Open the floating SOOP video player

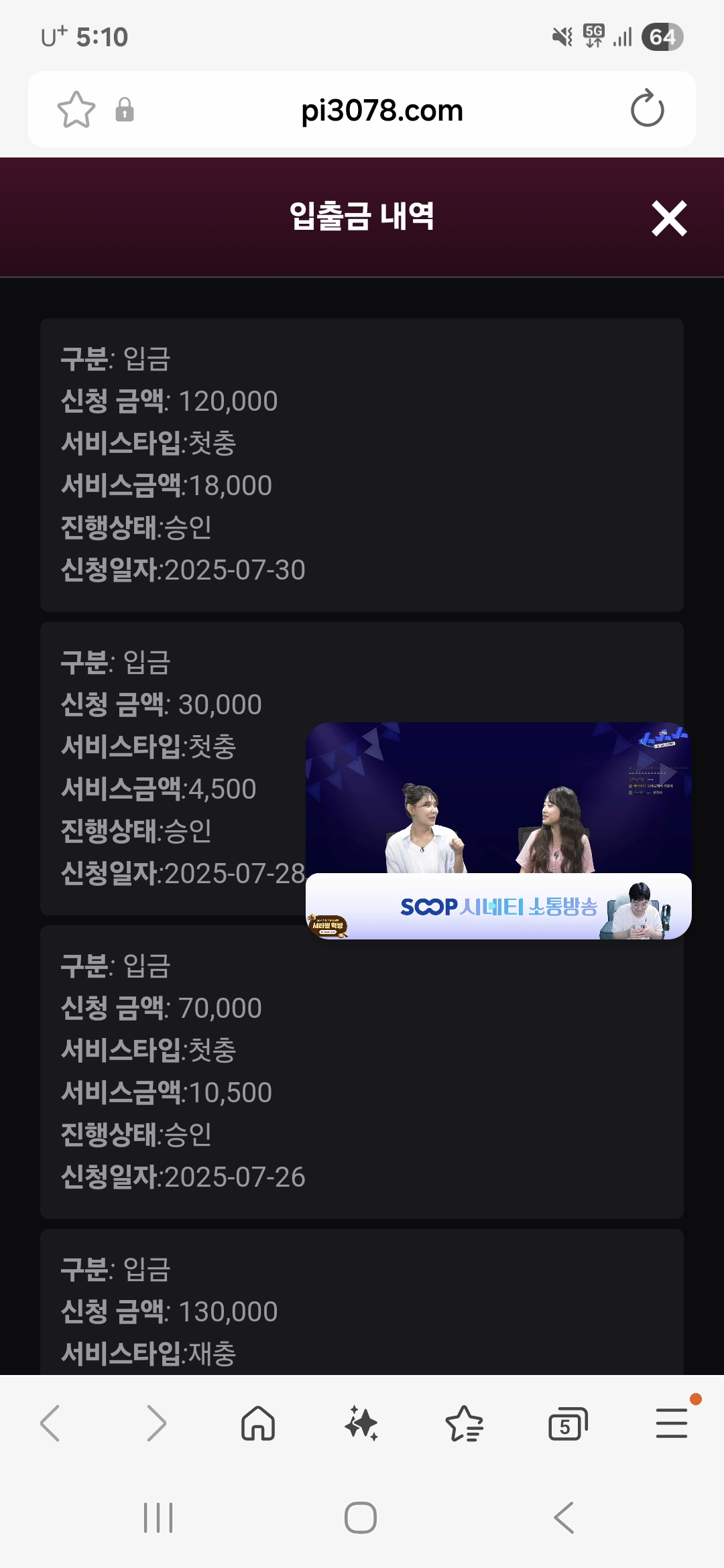[498, 830]
